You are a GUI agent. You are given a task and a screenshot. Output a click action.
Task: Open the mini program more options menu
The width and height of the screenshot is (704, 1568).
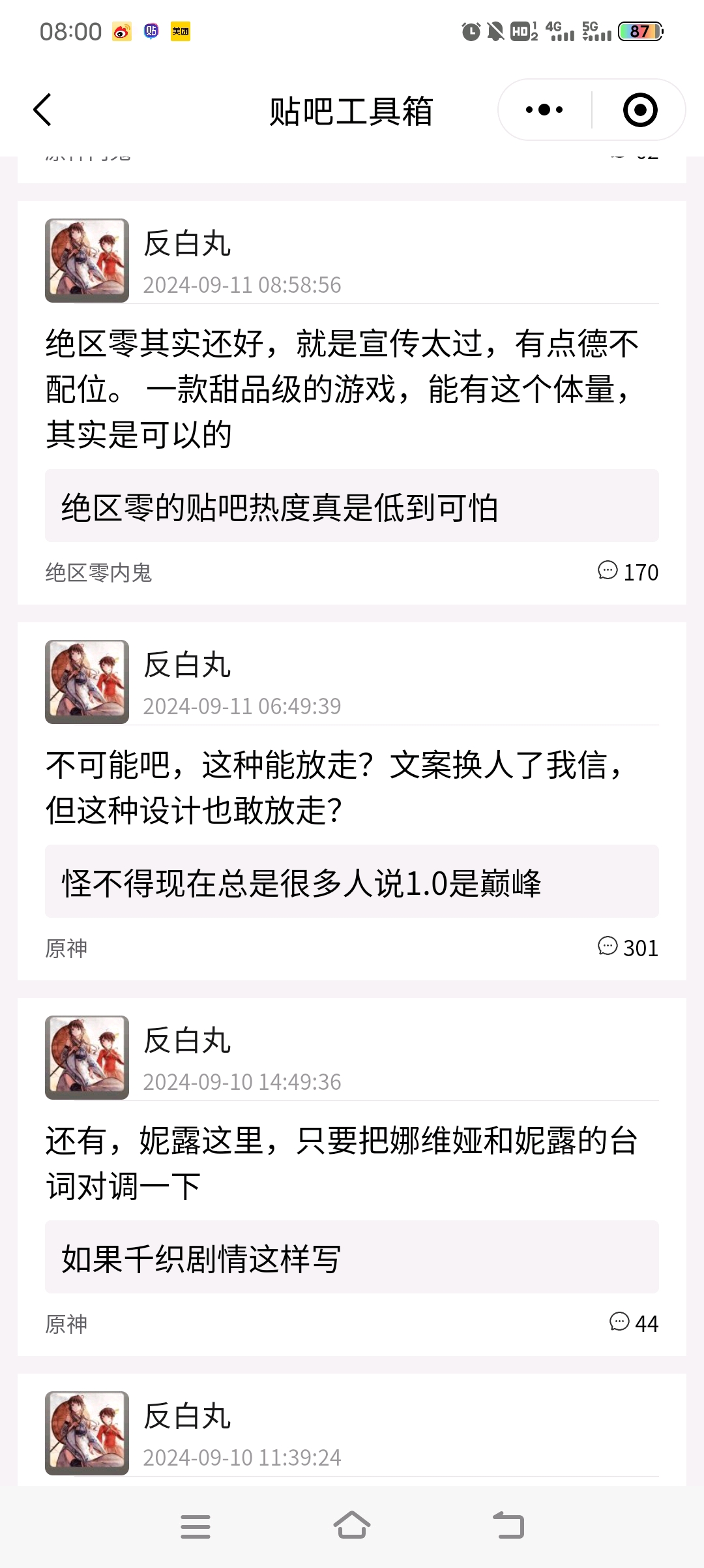544,110
